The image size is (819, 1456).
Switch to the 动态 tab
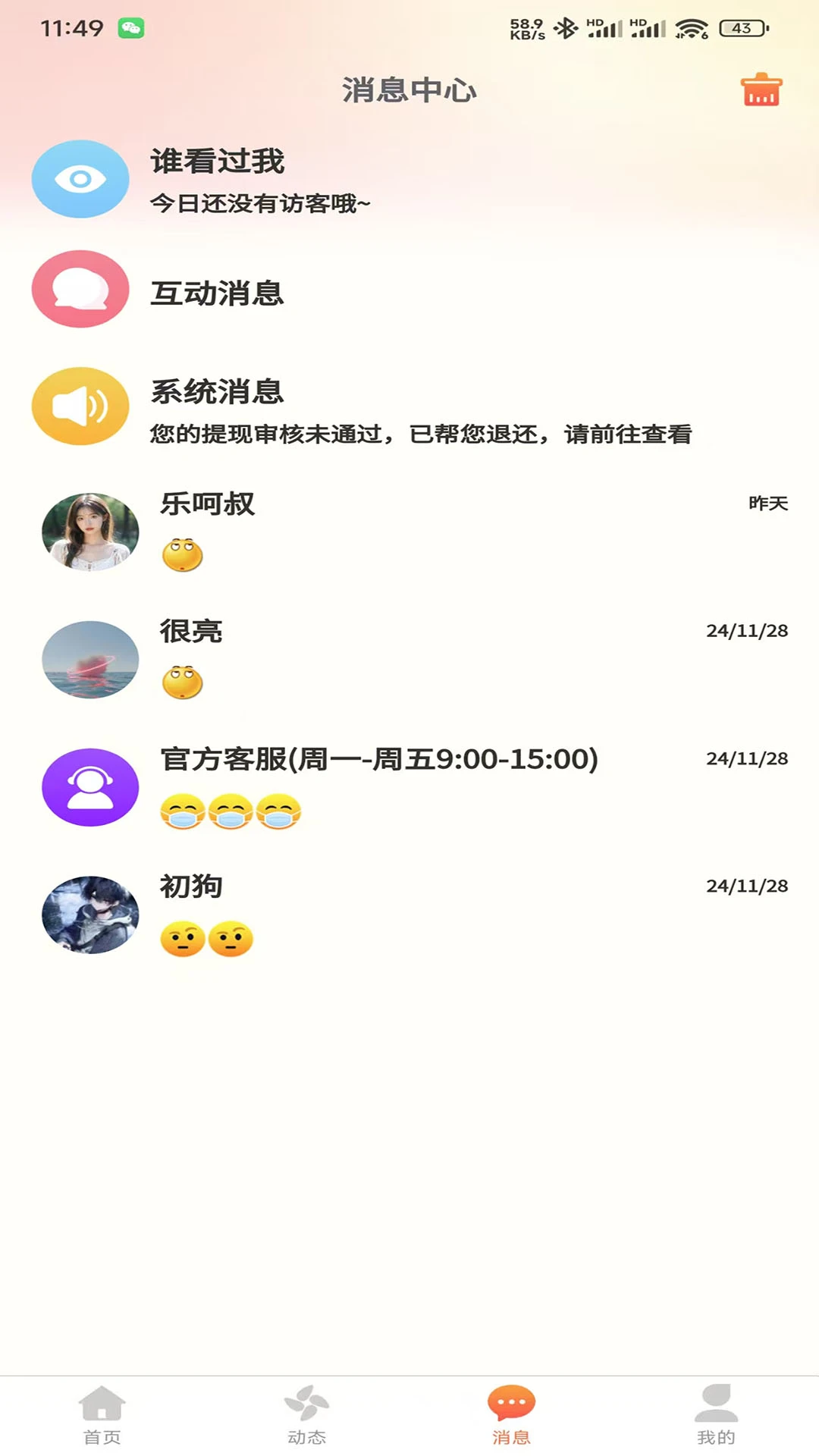[307, 1414]
